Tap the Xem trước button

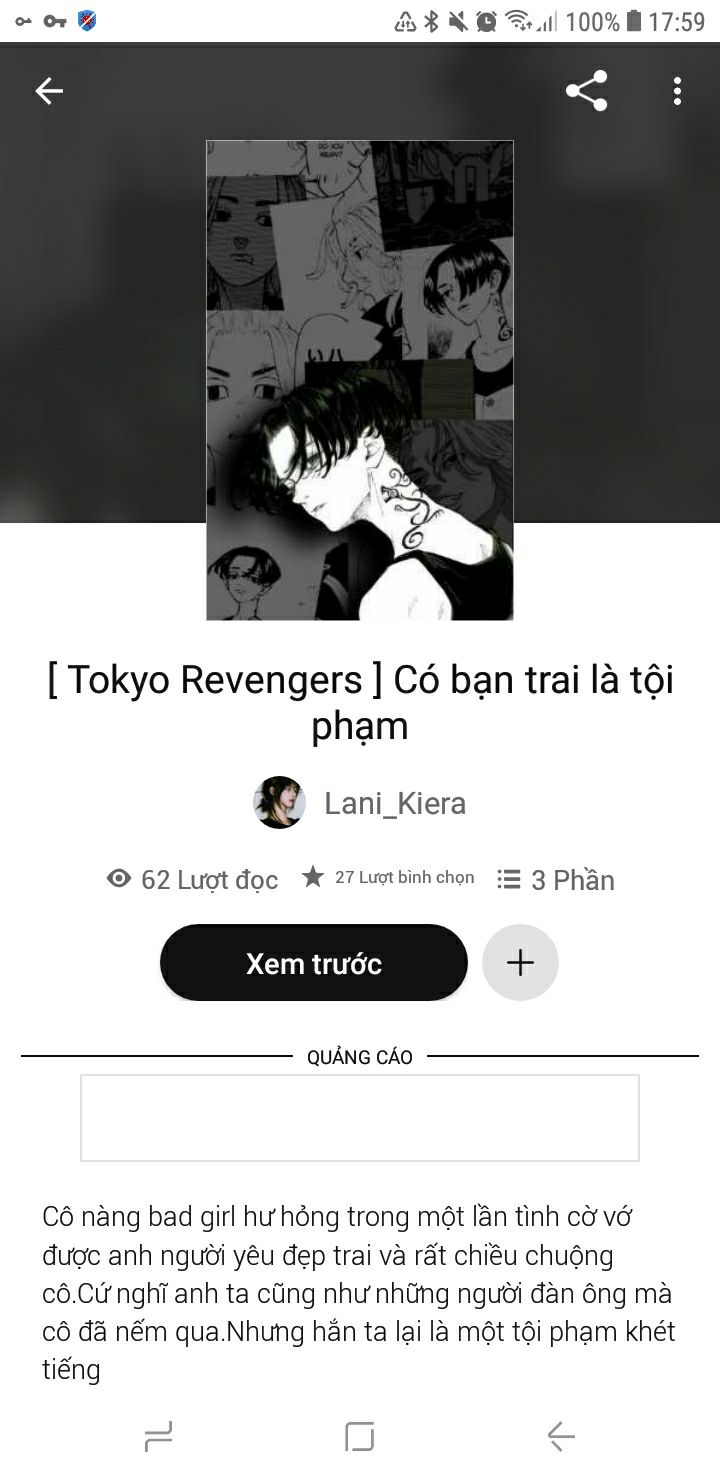point(313,963)
